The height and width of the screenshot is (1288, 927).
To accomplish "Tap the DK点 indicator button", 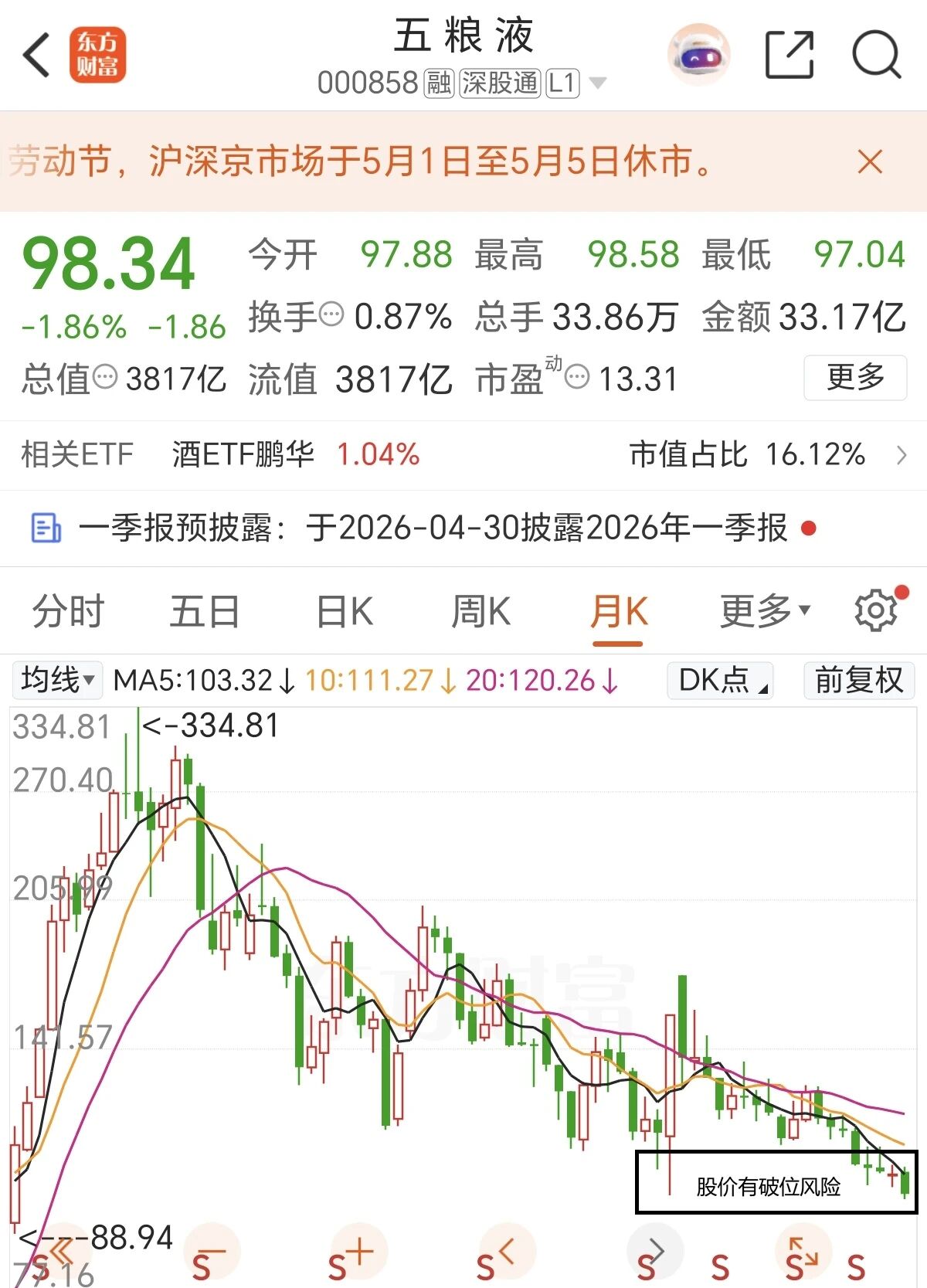I will point(720,681).
